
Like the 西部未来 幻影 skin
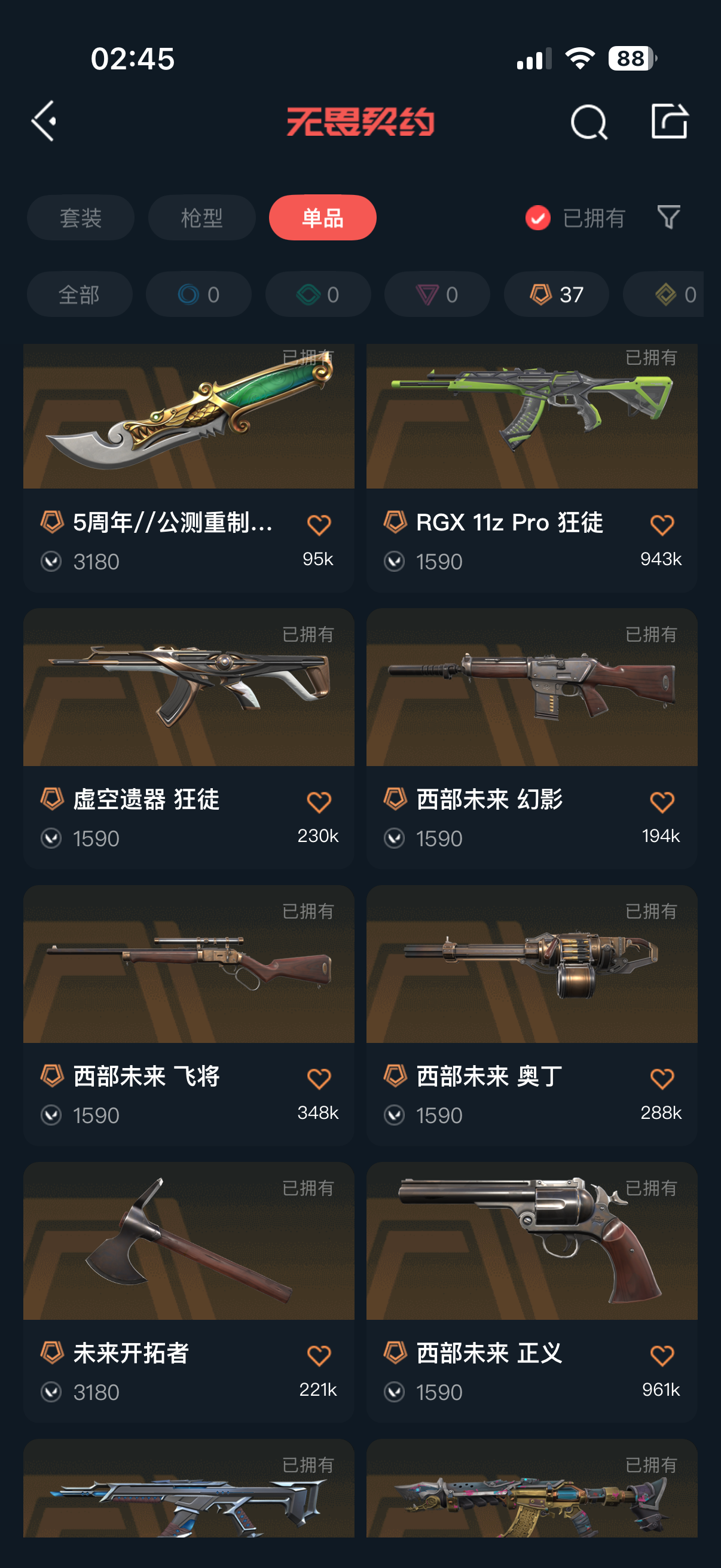pos(661,803)
